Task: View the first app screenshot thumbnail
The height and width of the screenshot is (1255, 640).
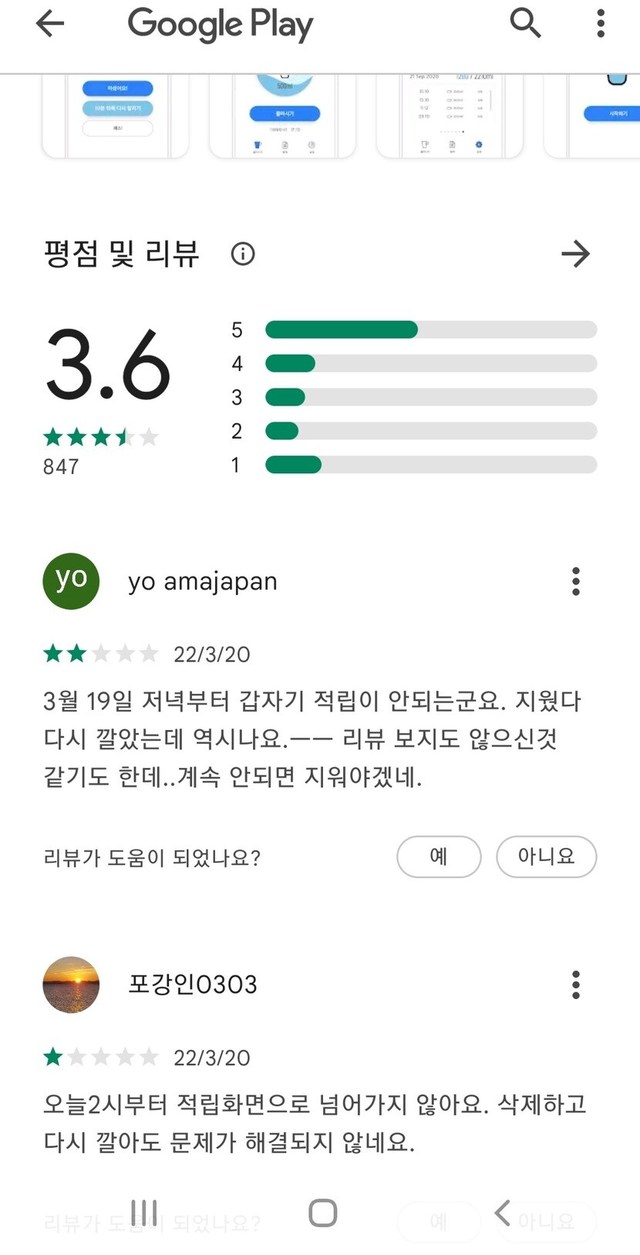Action: click(x=115, y=117)
